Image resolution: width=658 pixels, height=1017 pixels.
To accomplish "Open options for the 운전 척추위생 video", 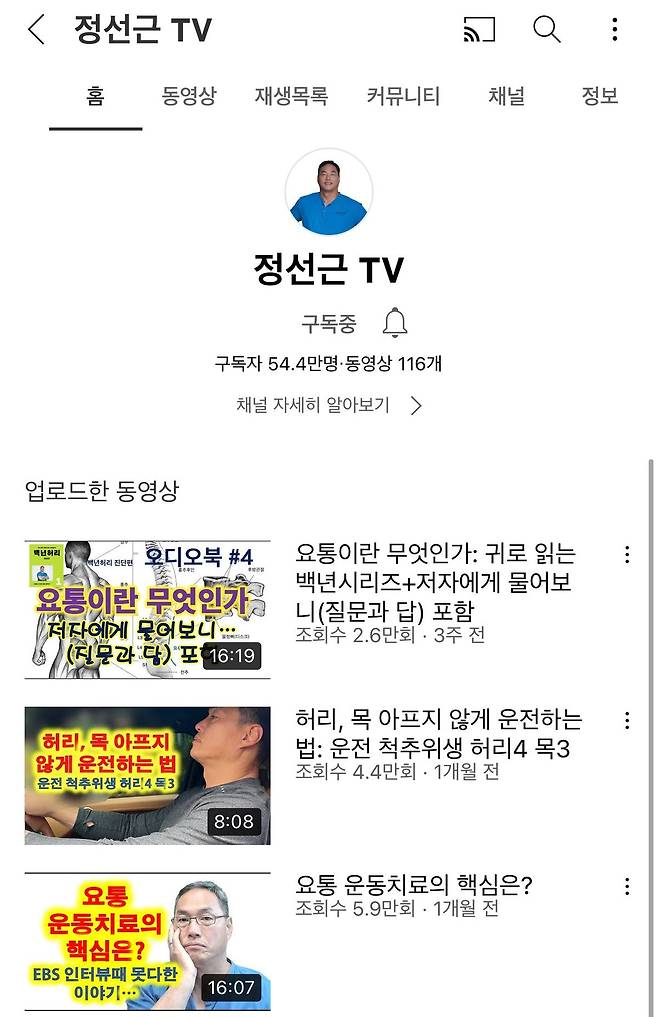I will click(x=627, y=721).
